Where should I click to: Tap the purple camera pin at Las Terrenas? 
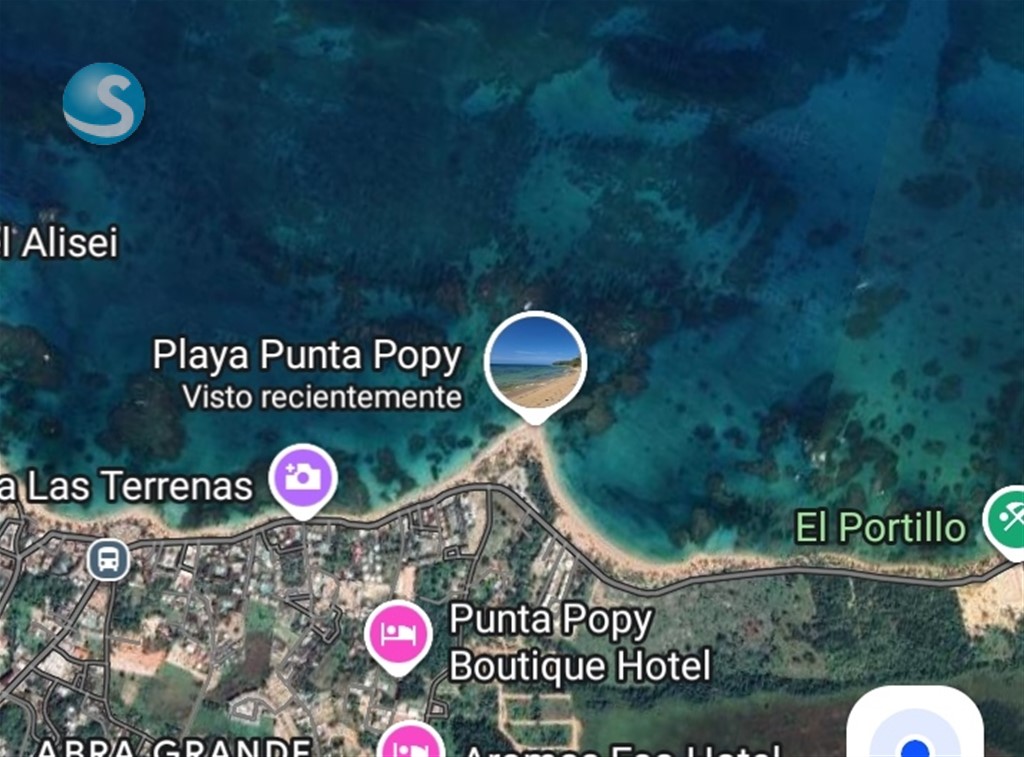pos(302,476)
